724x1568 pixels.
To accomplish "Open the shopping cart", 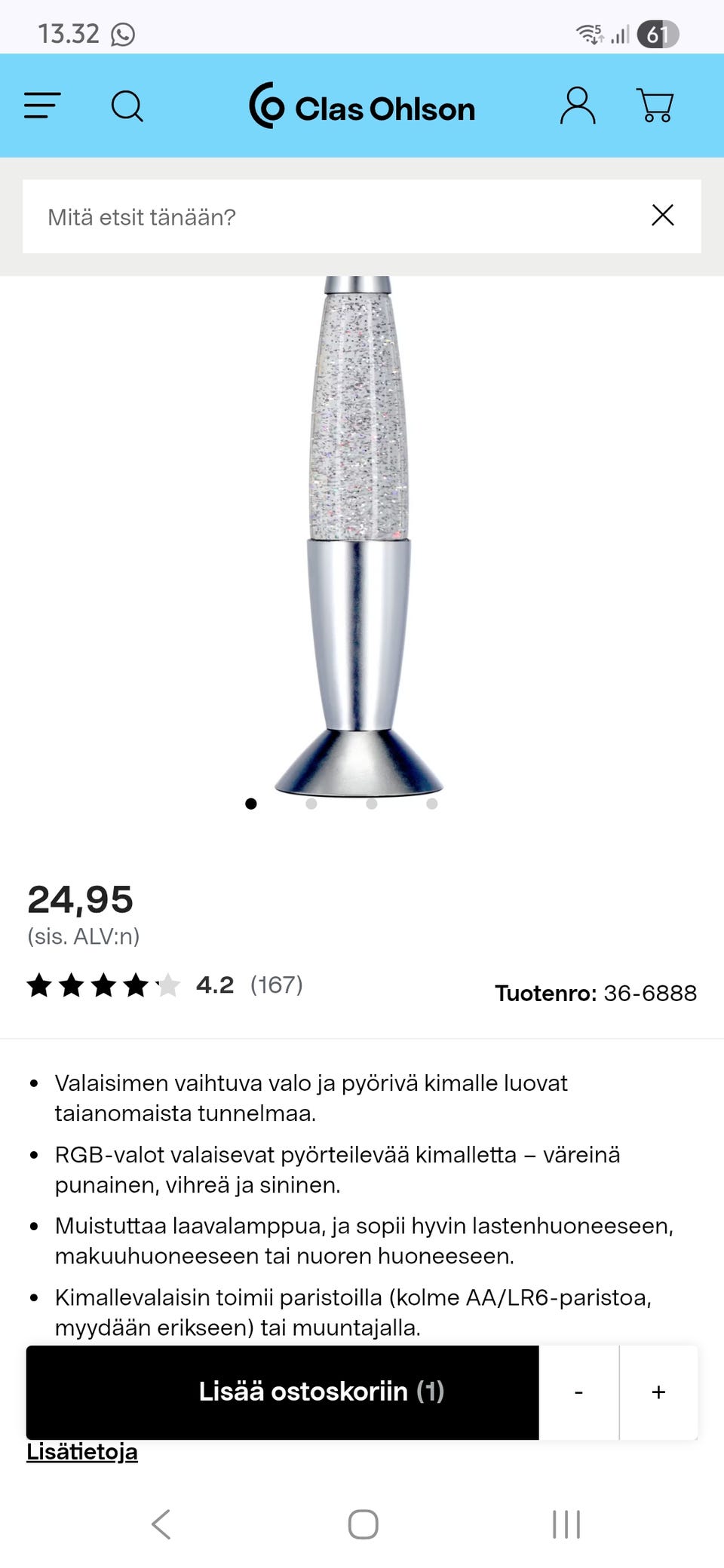I will [655, 106].
